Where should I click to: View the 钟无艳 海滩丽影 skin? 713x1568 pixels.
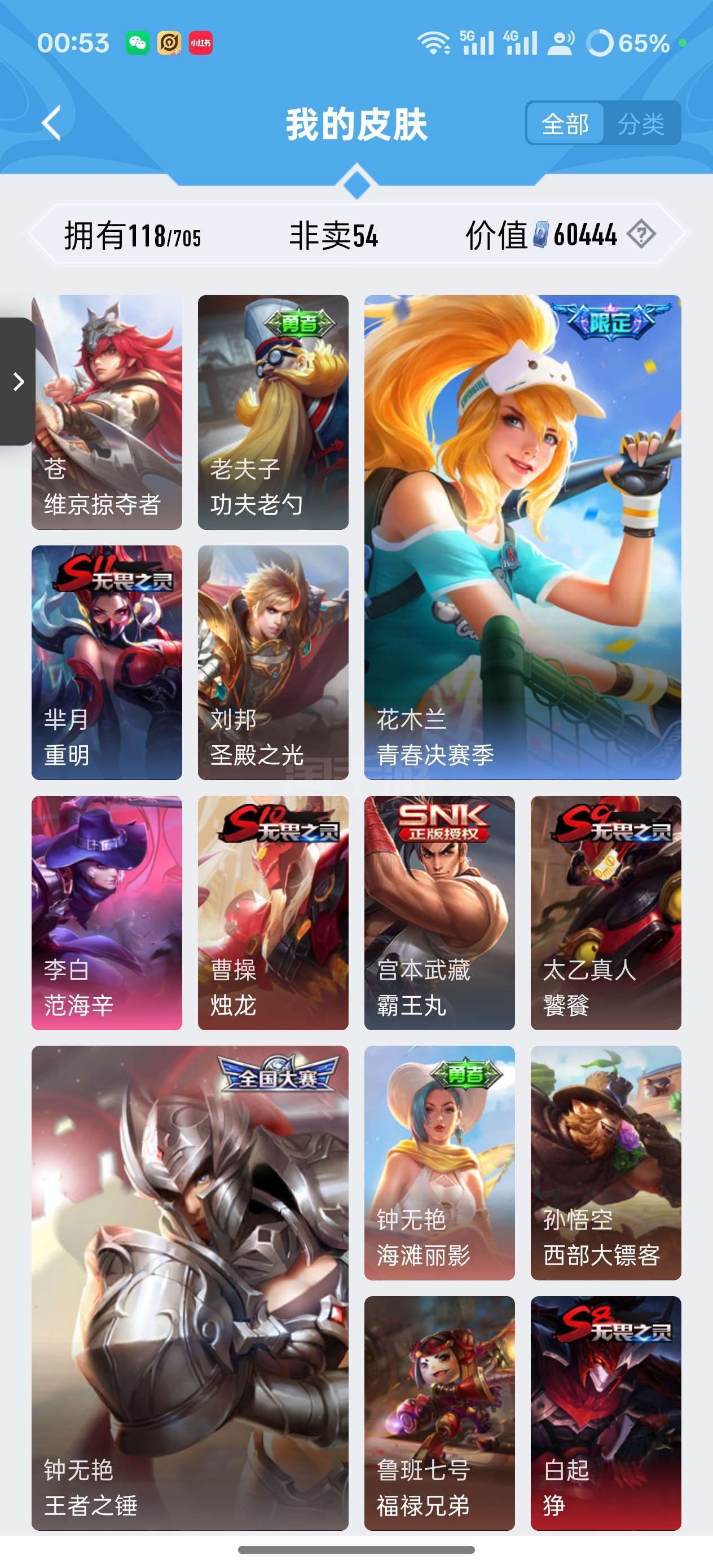439,1162
